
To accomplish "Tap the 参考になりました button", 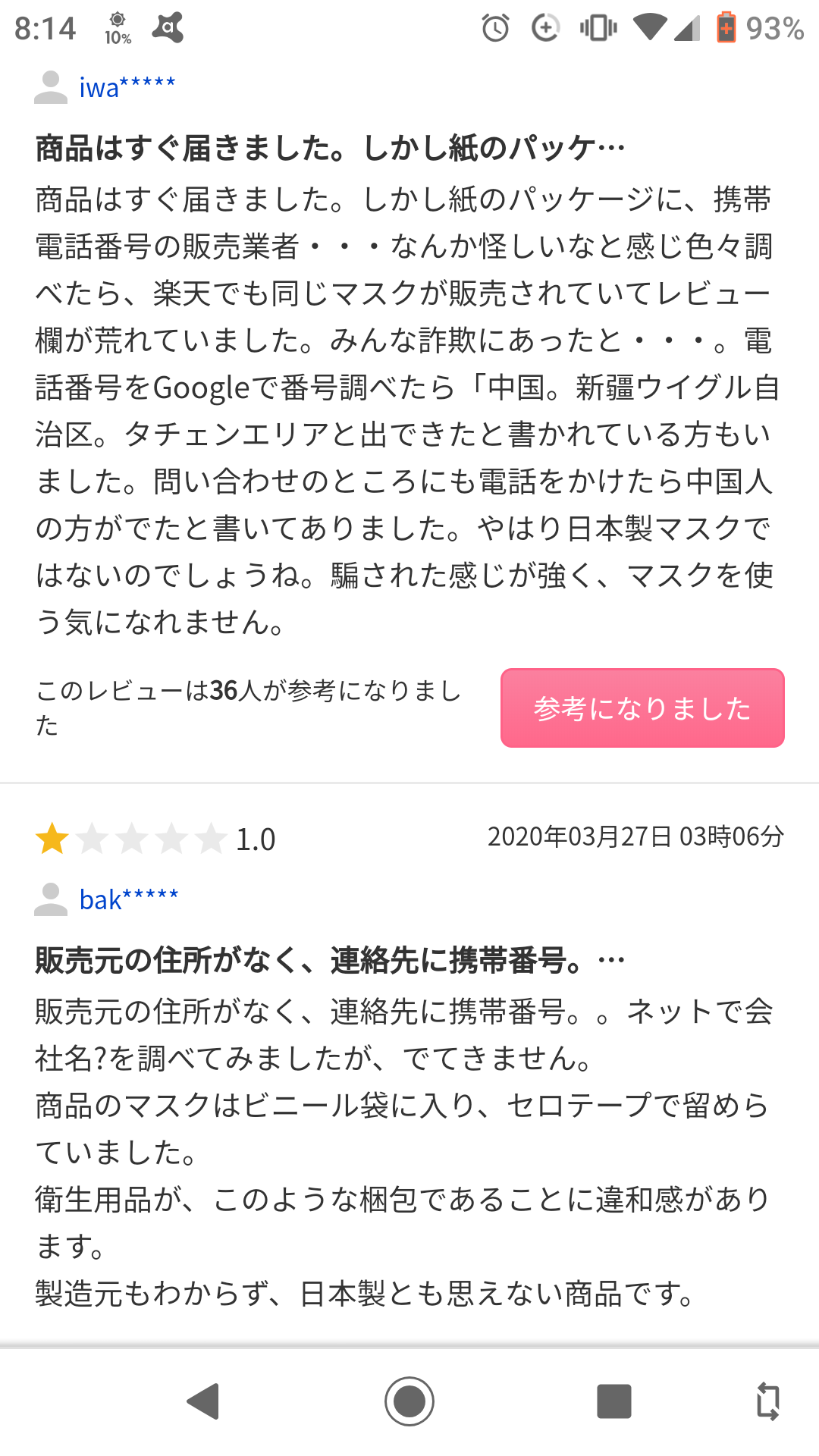I will [x=642, y=708].
